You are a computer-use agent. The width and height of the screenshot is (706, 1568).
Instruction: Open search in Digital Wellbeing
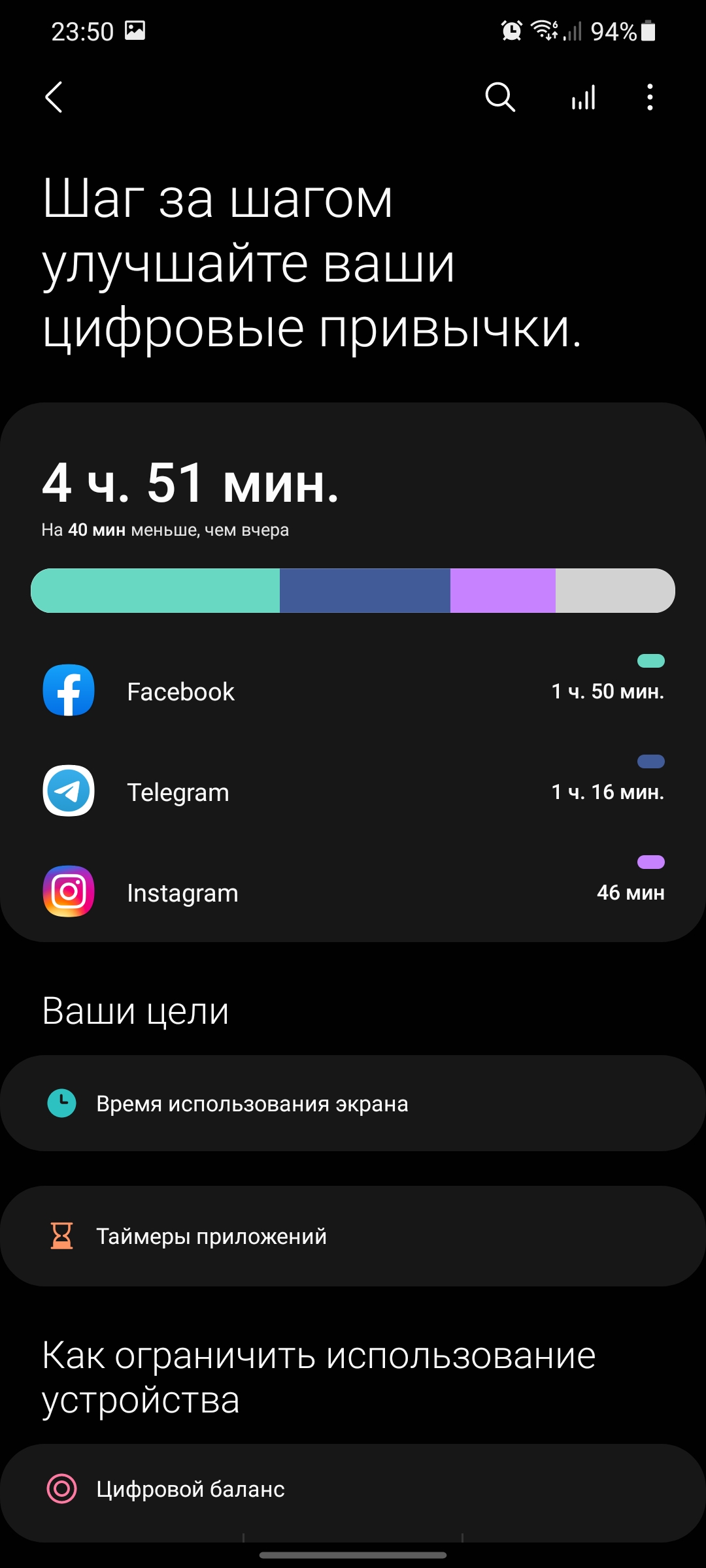pos(500,97)
